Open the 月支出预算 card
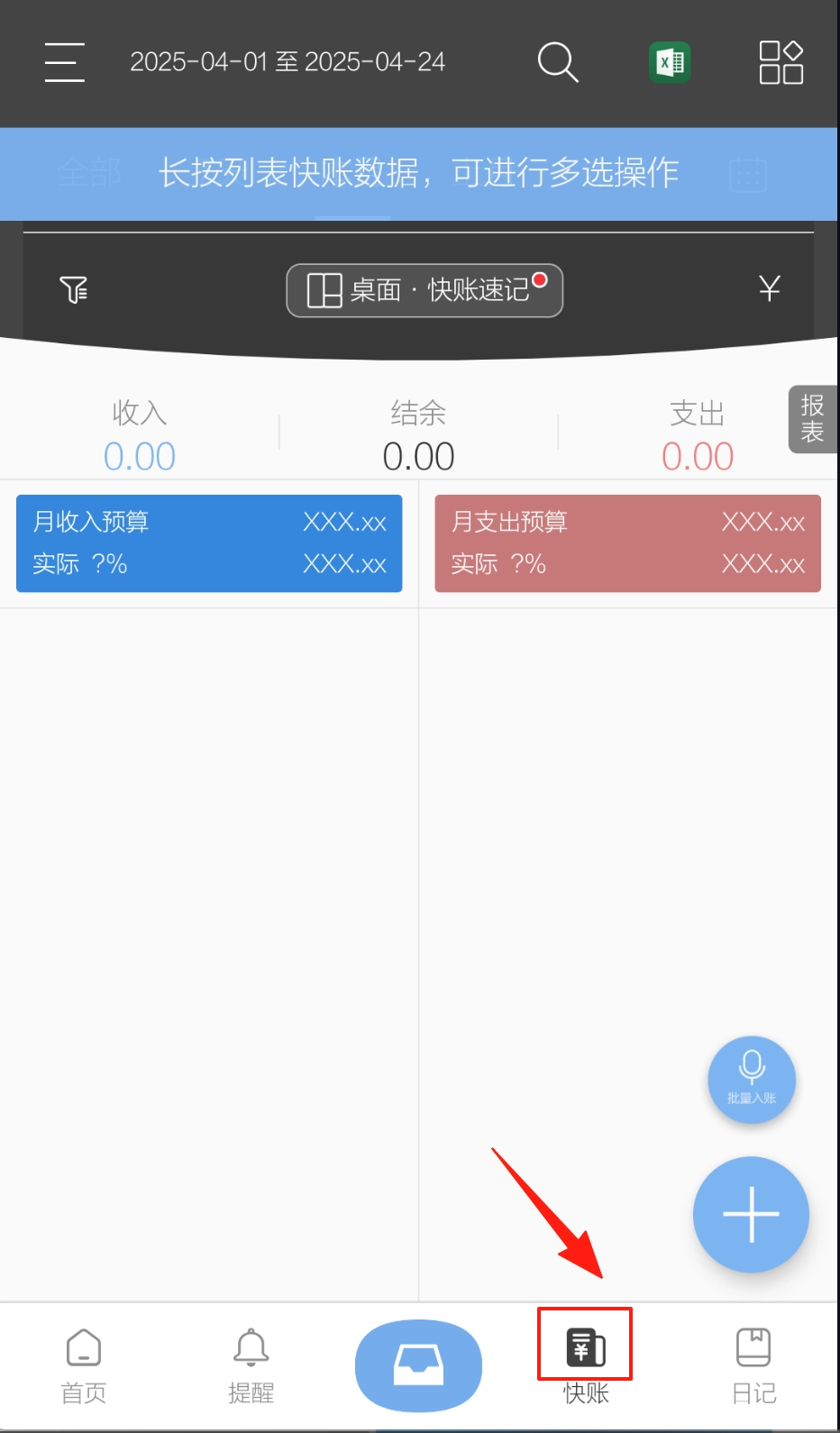Viewport: 840px width, 1433px height. [627, 543]
